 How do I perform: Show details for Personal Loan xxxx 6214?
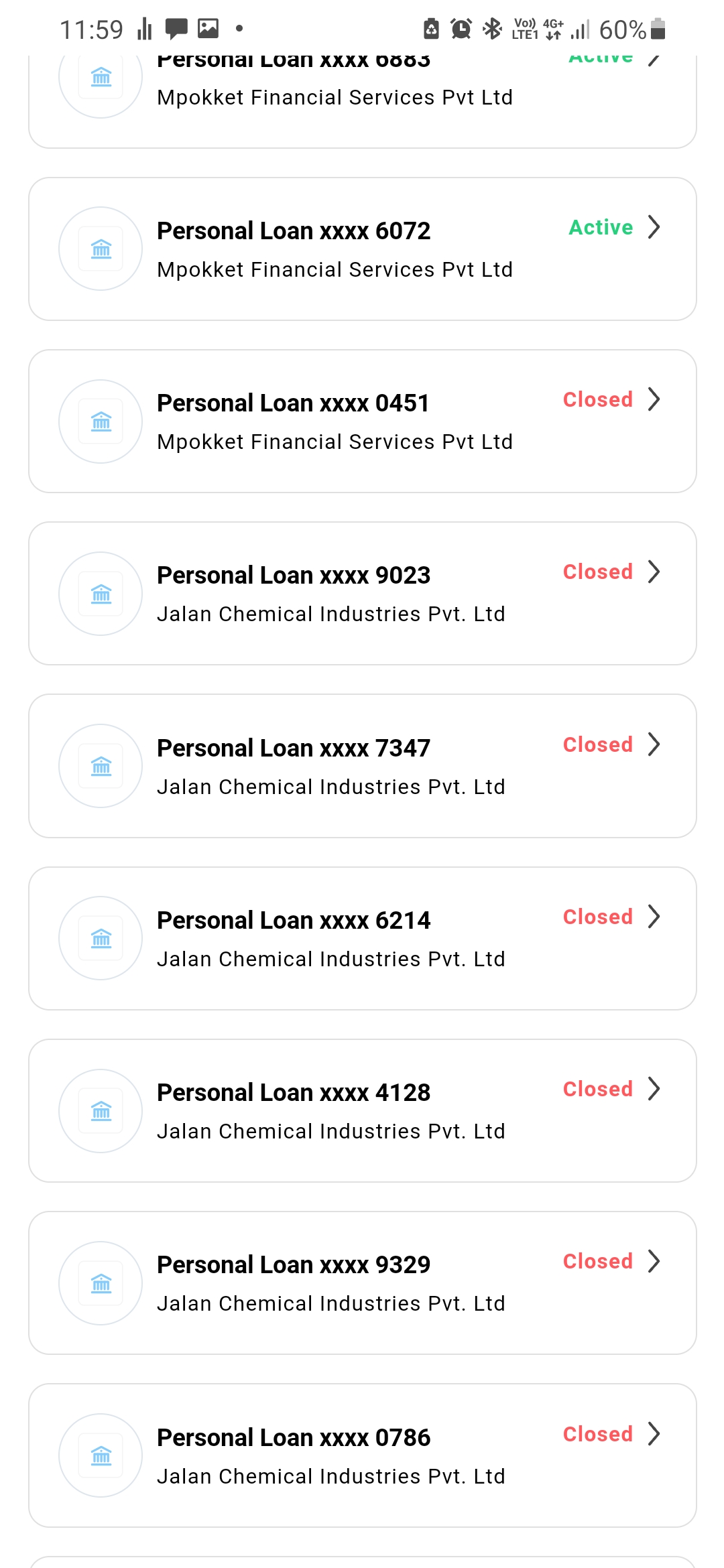[x=362, y=938]
